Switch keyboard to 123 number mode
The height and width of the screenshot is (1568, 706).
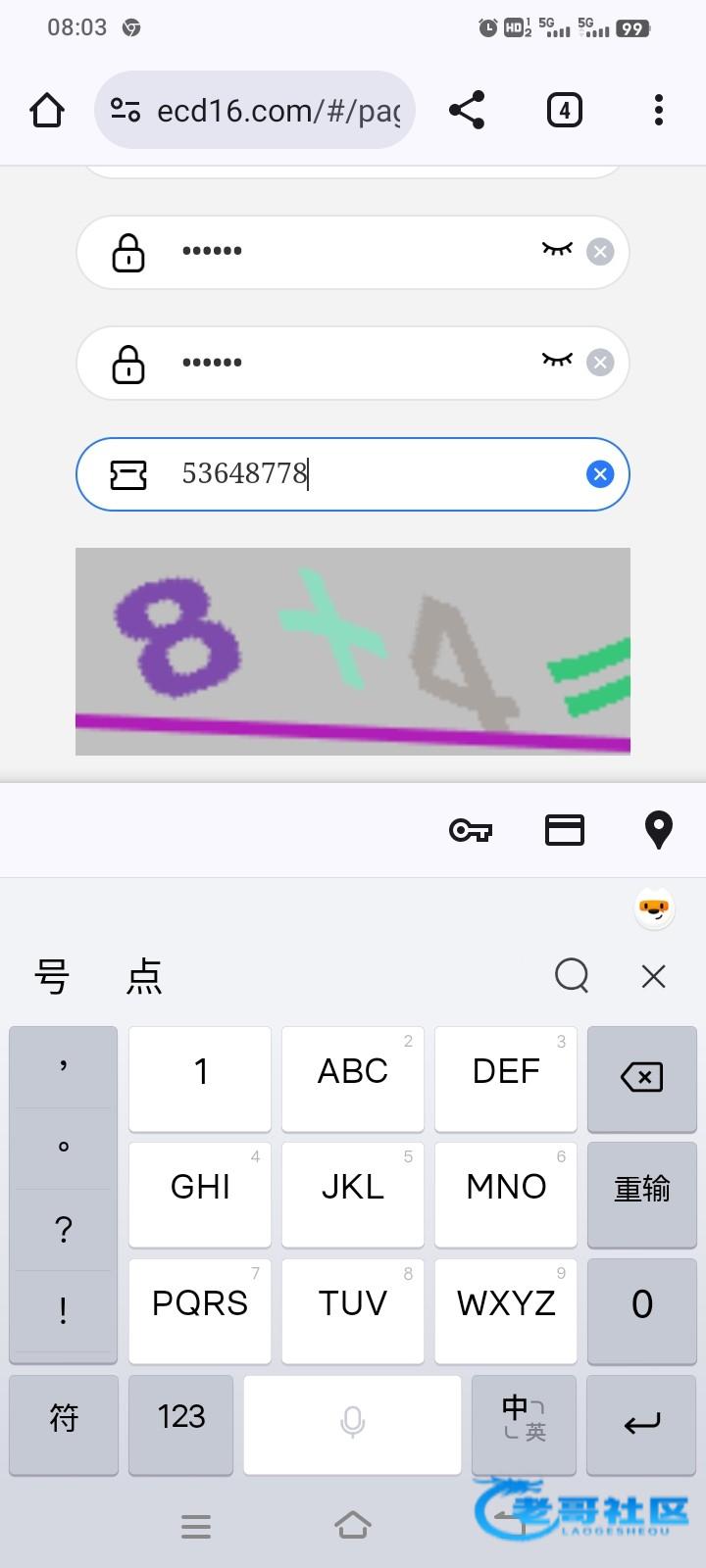coord(180,1418)
